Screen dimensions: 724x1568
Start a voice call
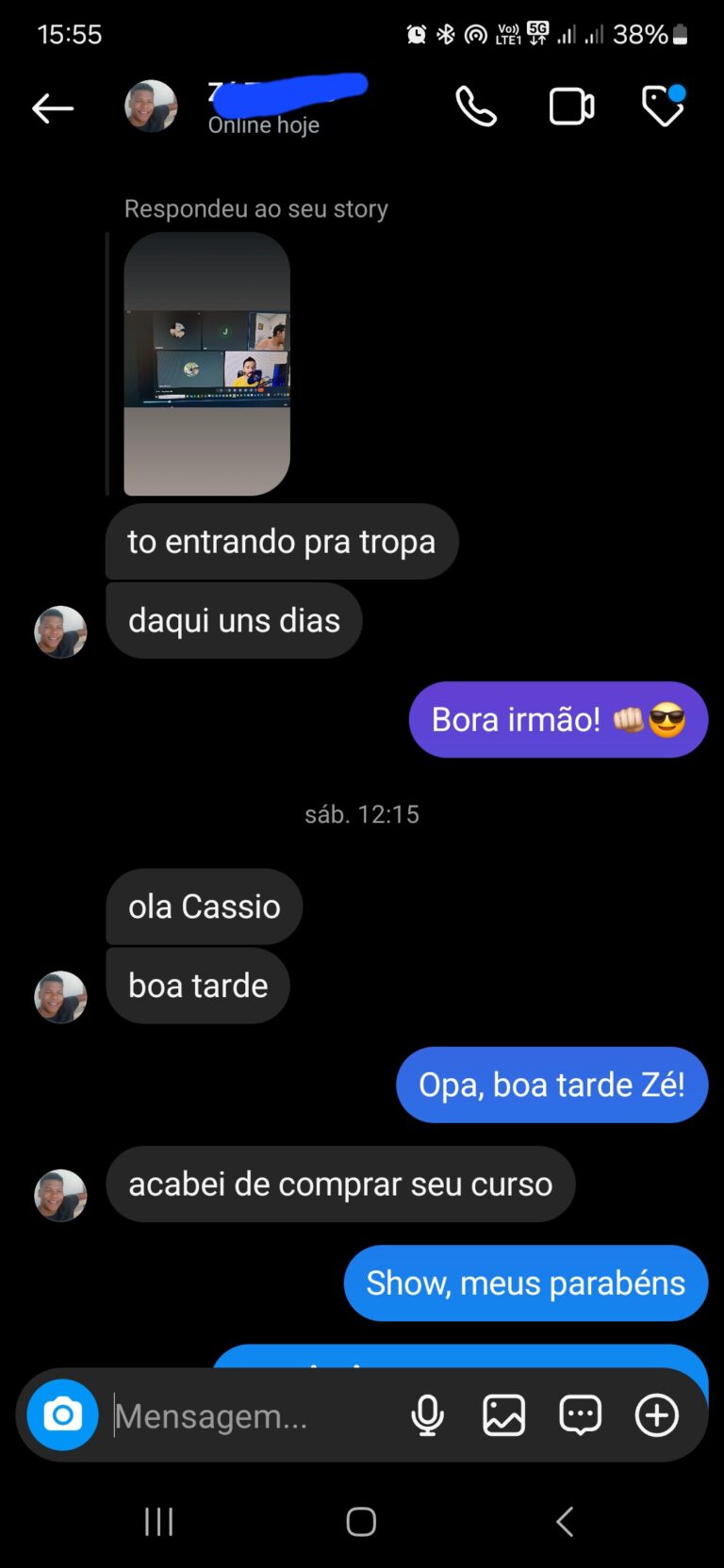(476, 106)
